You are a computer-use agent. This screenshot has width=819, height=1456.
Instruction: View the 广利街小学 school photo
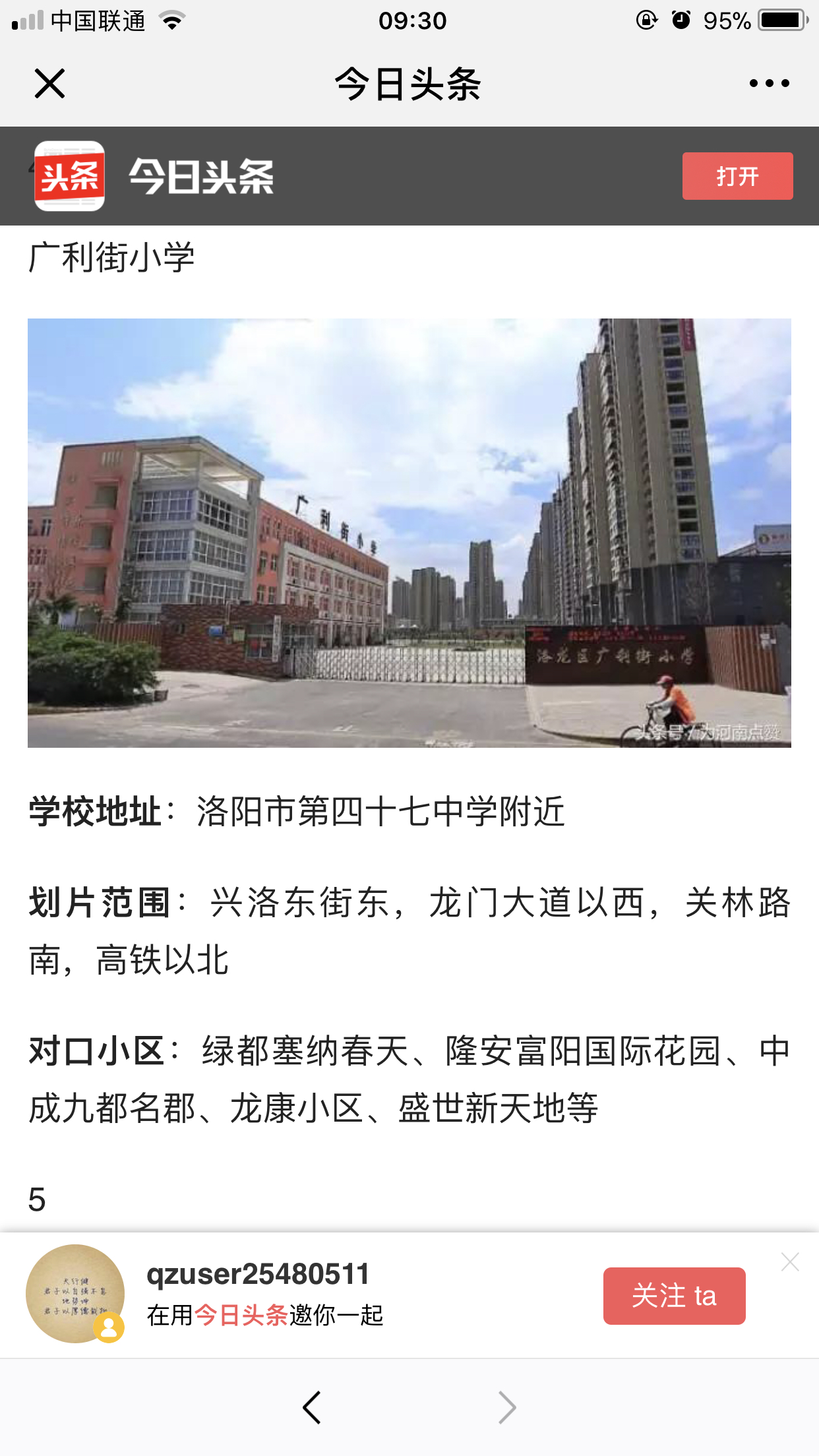pyautogui.click(x=409, y=533)
